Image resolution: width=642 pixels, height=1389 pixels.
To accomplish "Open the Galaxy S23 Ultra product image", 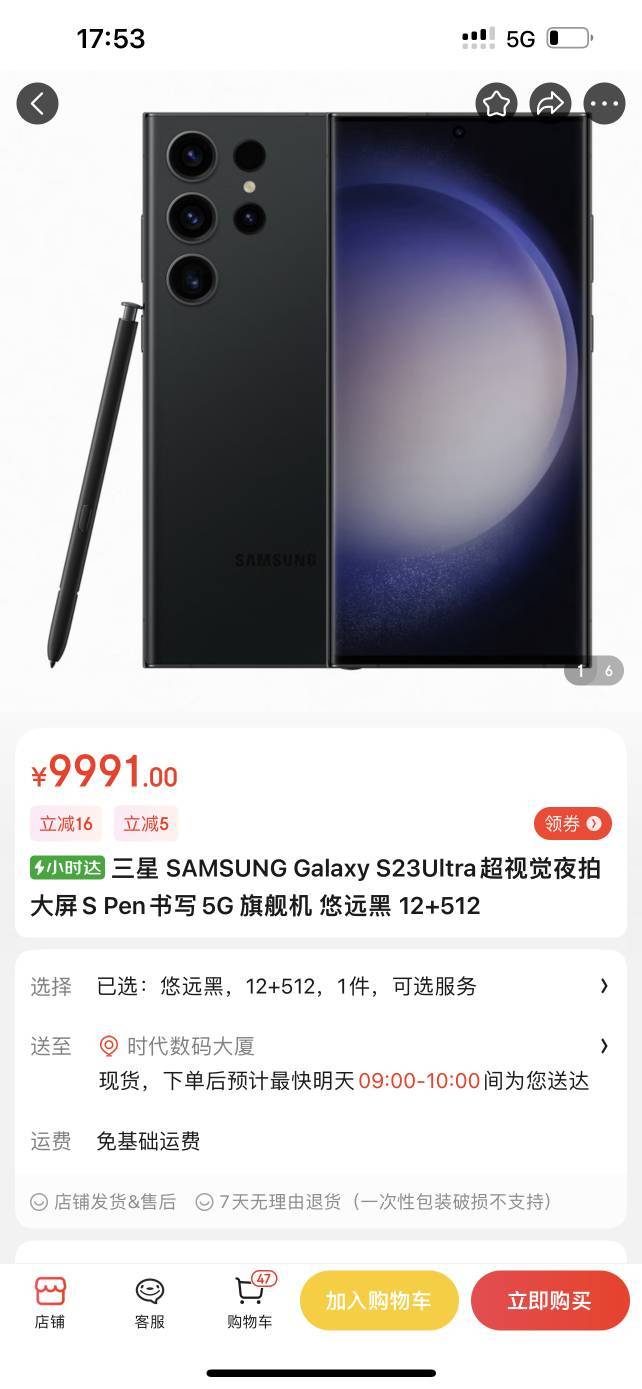I will pyautogui.click(x=321, y=390).
